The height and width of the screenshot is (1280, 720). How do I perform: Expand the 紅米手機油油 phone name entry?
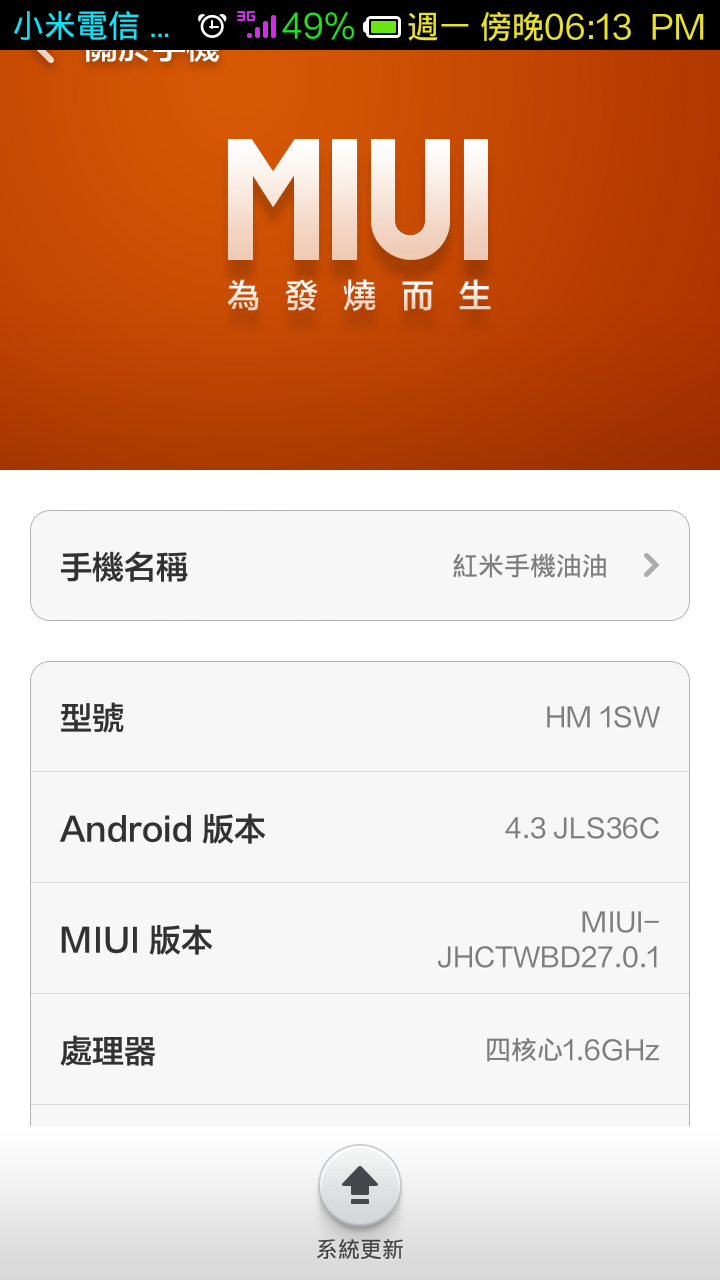(x=530, y=566)
